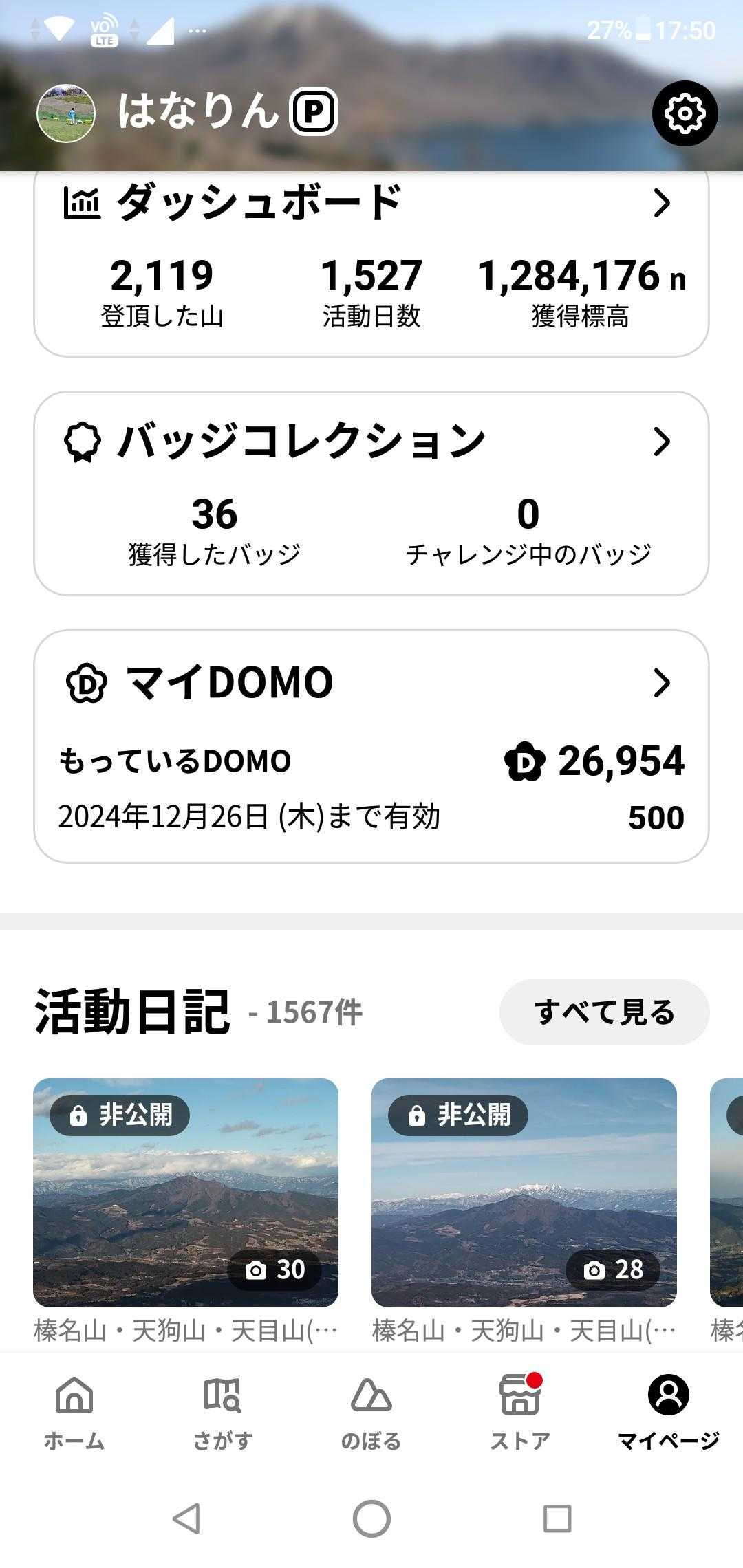Go back with the system back button
This screenshot has width=743, height=1568.
(186, 1518)
